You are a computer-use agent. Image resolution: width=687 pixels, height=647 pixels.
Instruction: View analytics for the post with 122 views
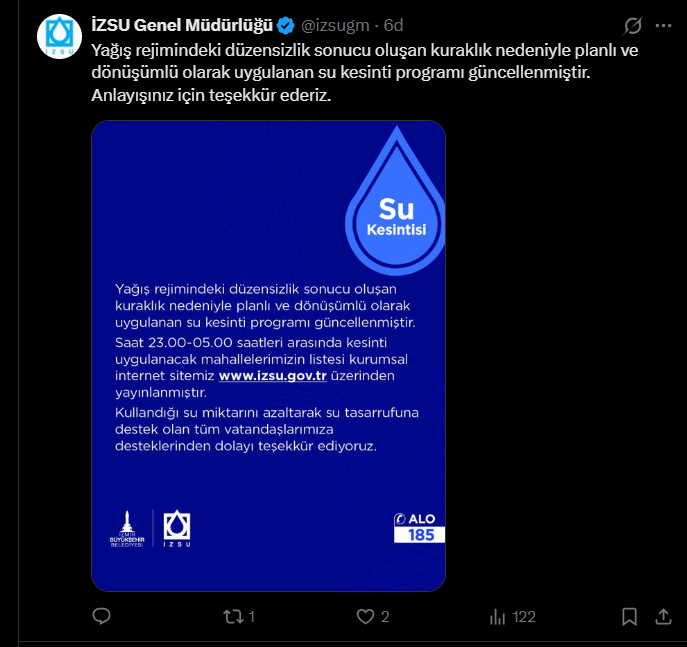tap(497, 616)
